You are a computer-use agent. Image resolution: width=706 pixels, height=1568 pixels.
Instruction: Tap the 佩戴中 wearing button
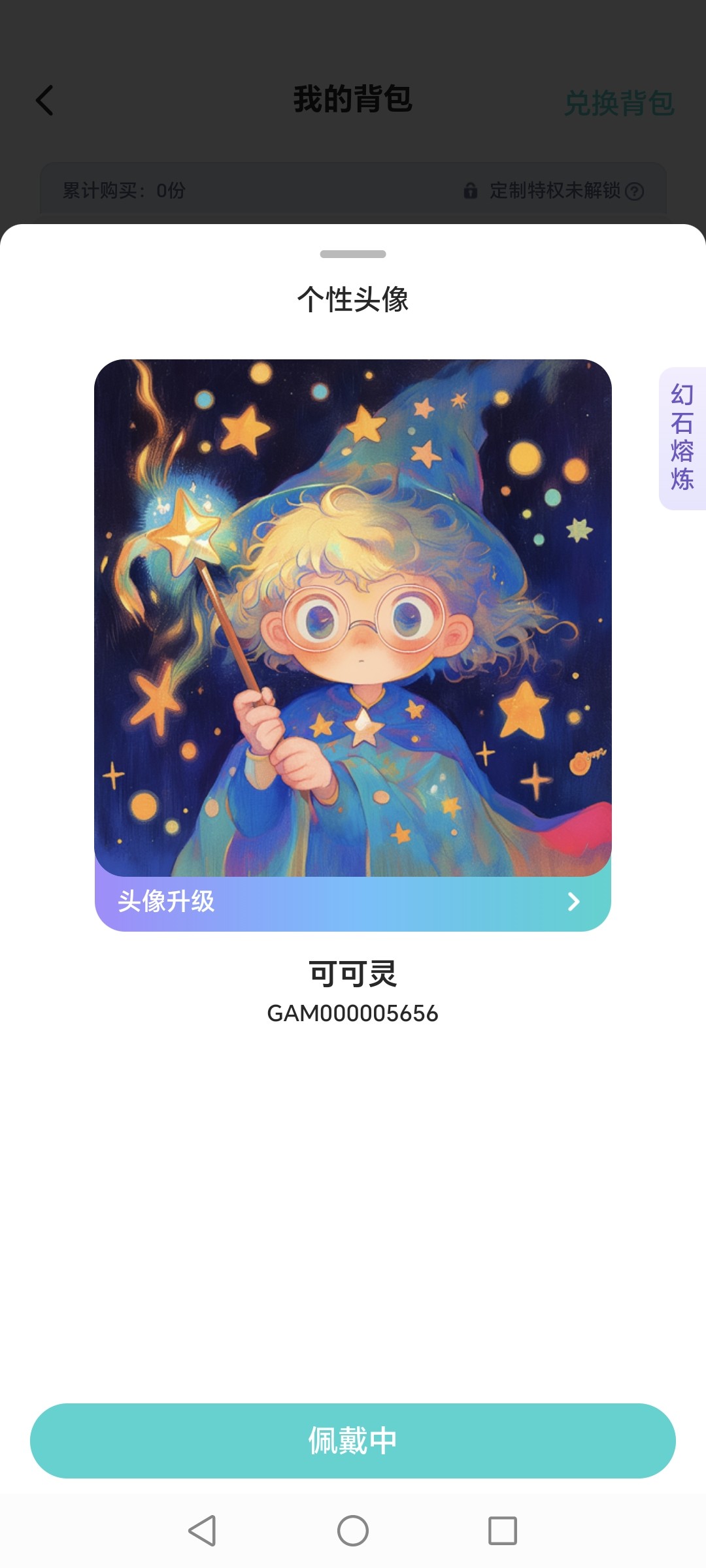[353, 1441]
